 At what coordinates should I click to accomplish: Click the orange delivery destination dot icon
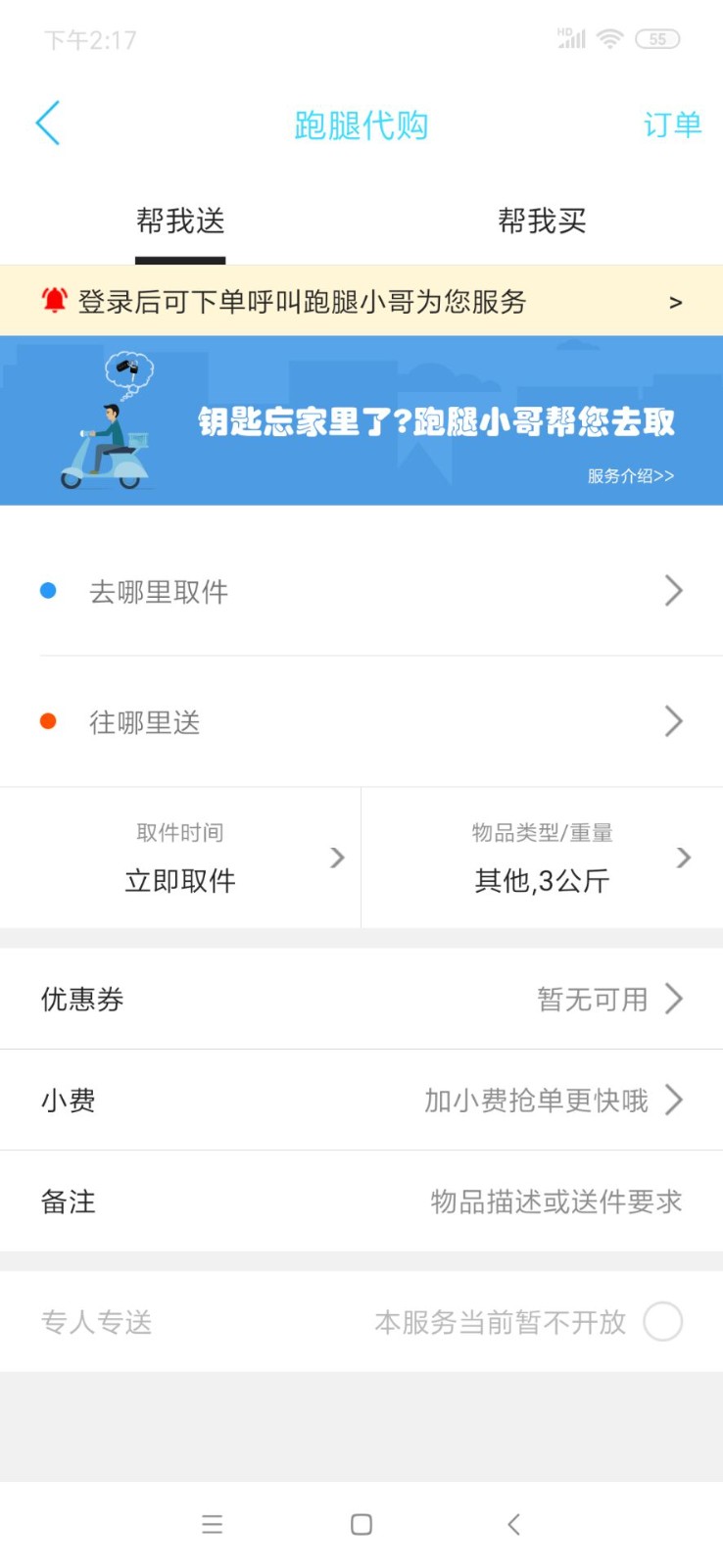(x=48, y=721)
